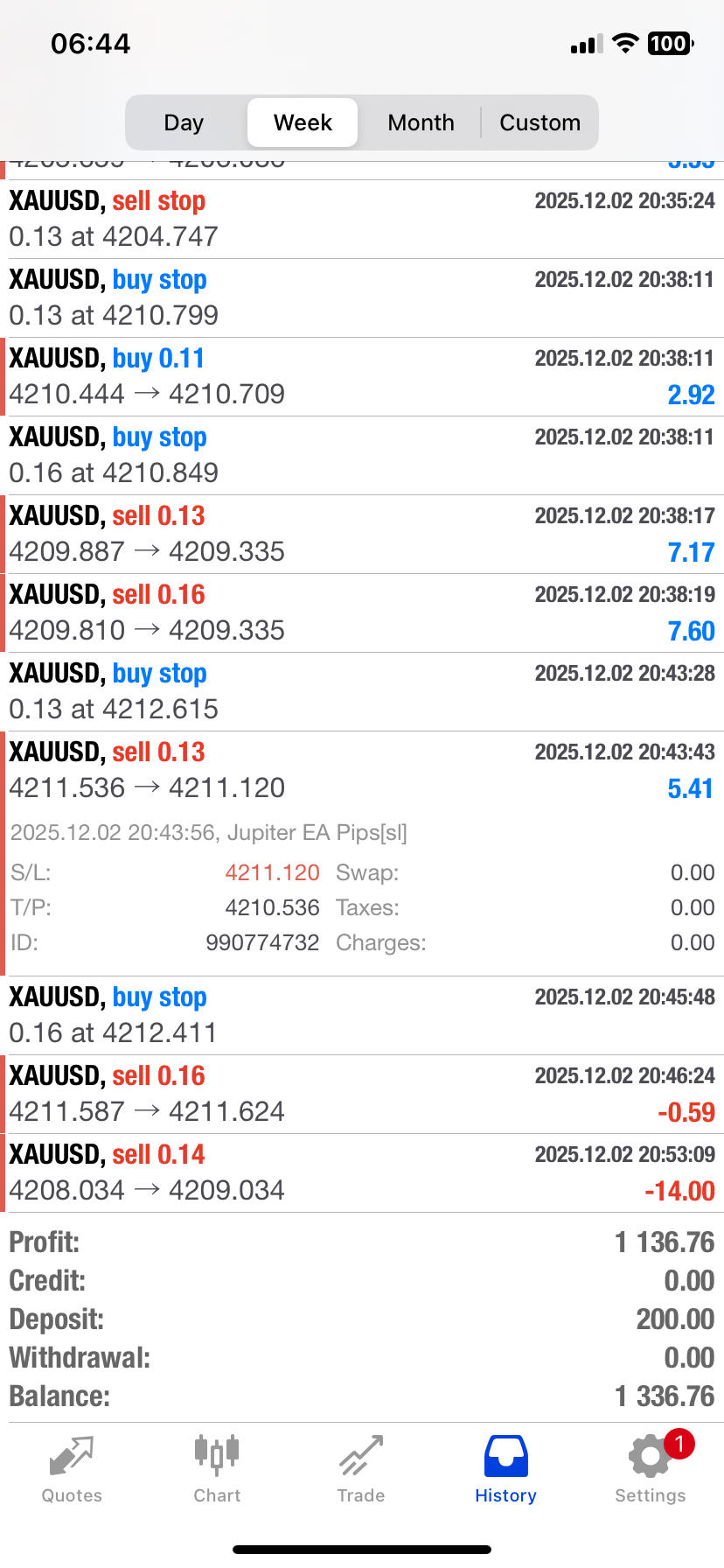Switch to the Month period filter
The image size is (724, 1568).
pos(421,122)
